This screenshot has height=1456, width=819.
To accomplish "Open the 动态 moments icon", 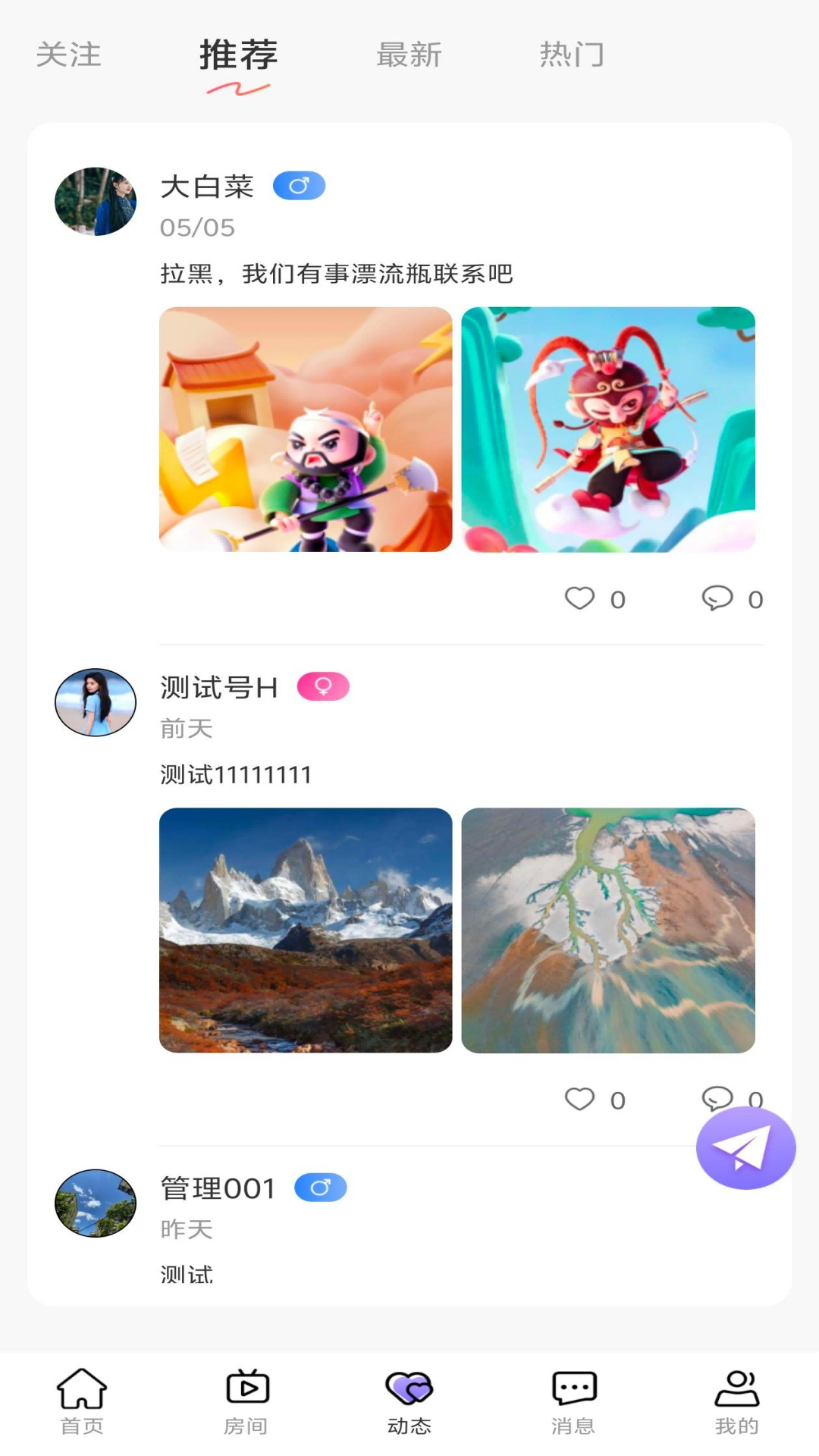I will click(409, 1399).
